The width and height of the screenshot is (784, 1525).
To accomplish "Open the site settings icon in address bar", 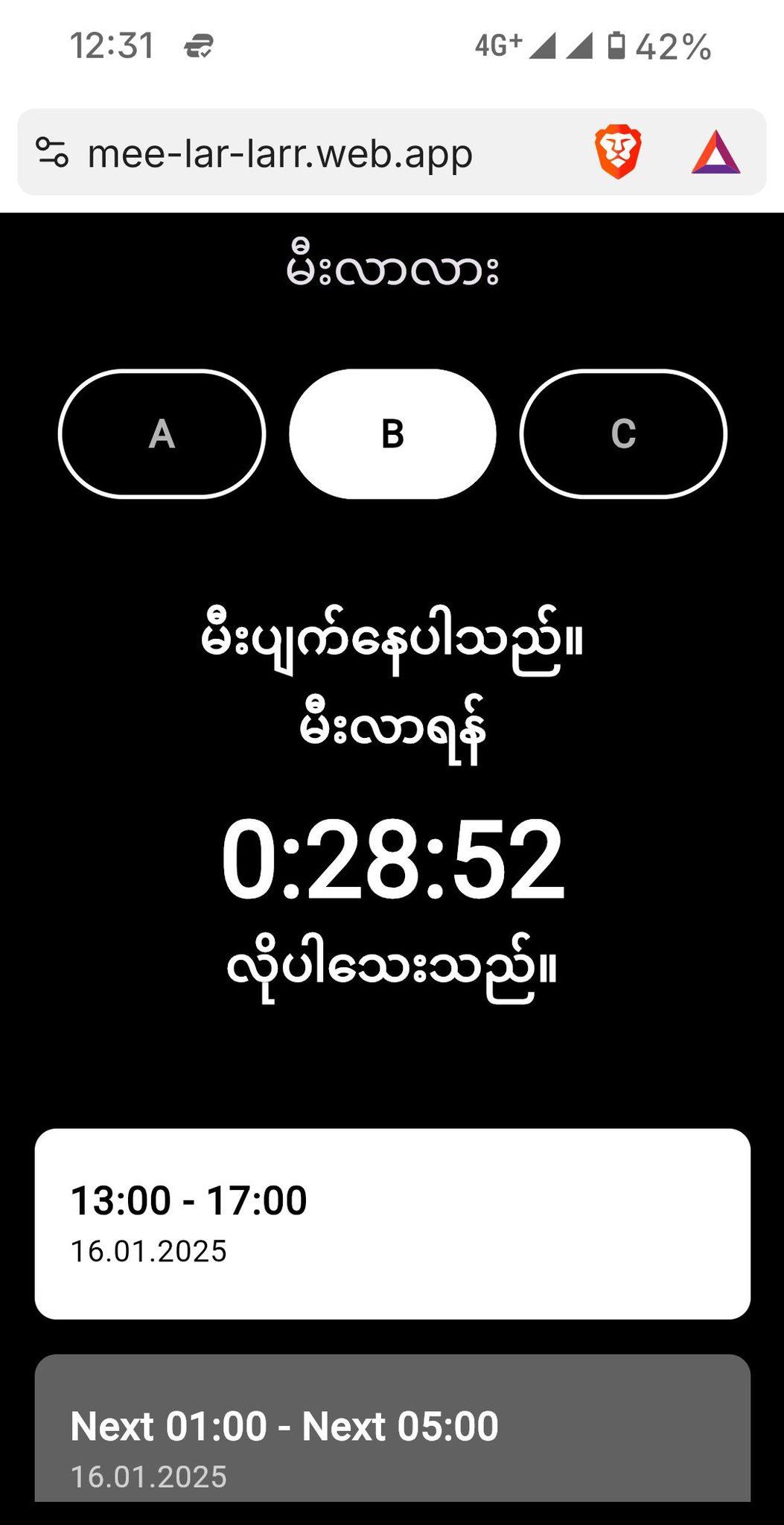I will (x=52, y=153).
